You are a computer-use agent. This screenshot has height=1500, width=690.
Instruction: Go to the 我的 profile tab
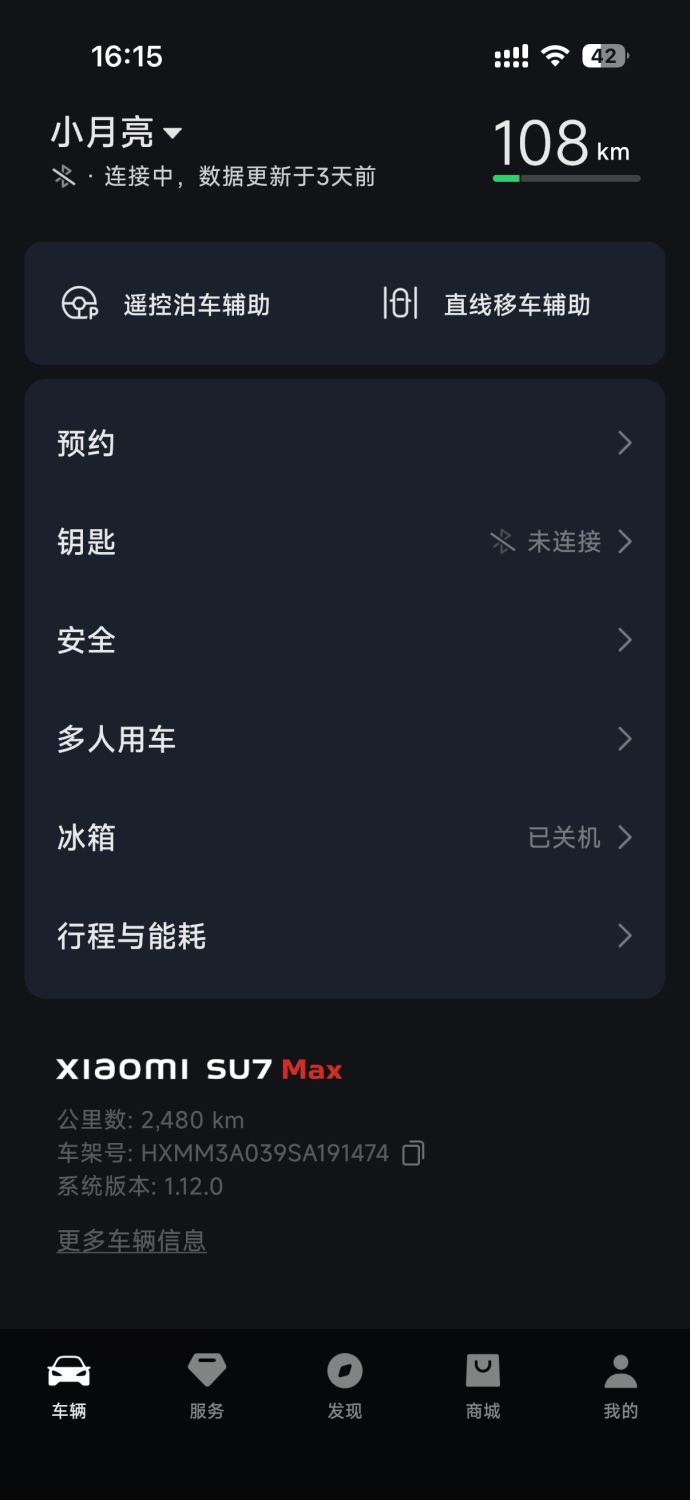(x=620, y=1385)
